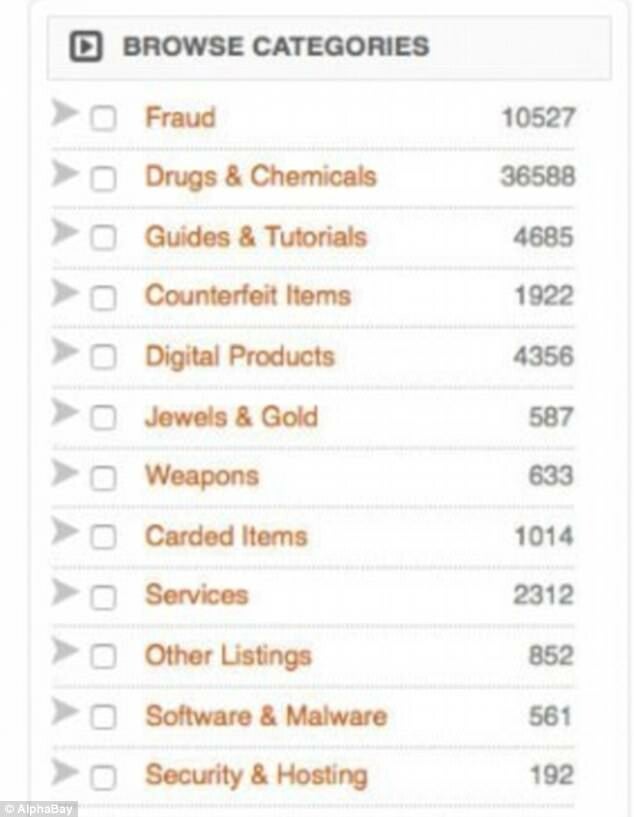This screenshot has height=817, width=634.
Task: Expand the Jewels & Gold subcategories arrow
Action: 65,414
